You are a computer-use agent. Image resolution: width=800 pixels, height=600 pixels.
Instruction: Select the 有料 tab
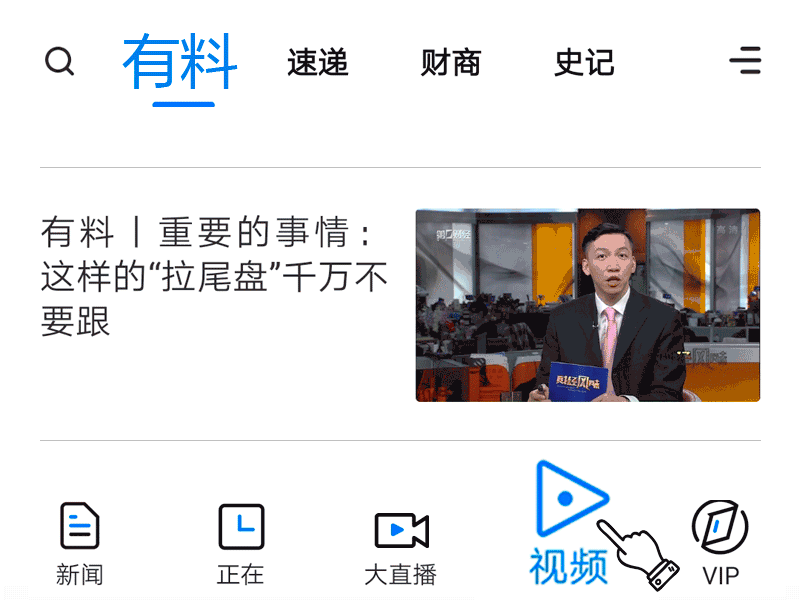[181, 63]
